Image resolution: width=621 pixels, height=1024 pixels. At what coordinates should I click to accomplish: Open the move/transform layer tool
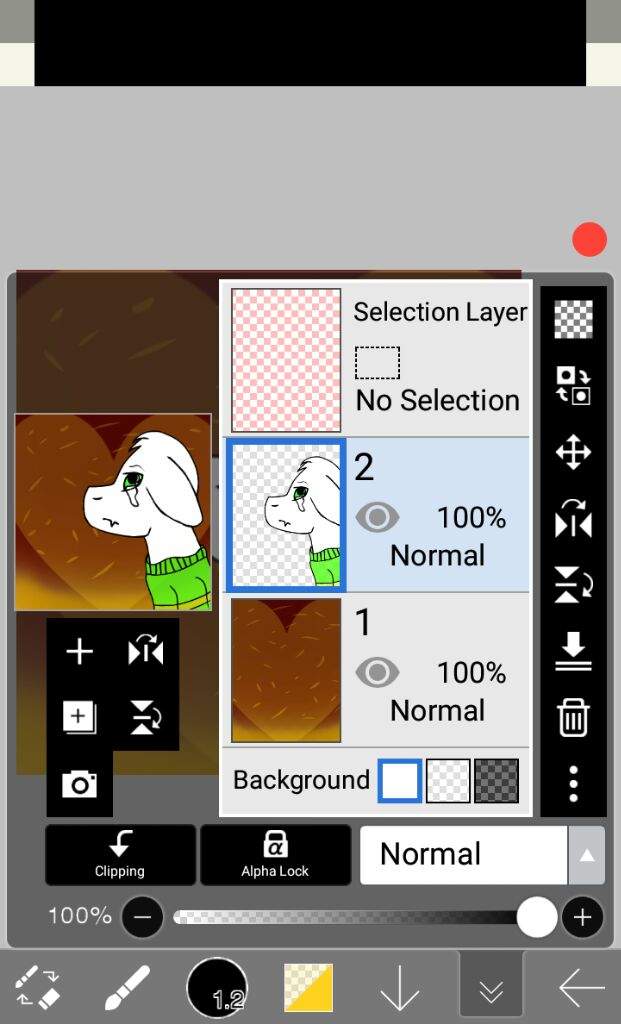tap(573, 452)
